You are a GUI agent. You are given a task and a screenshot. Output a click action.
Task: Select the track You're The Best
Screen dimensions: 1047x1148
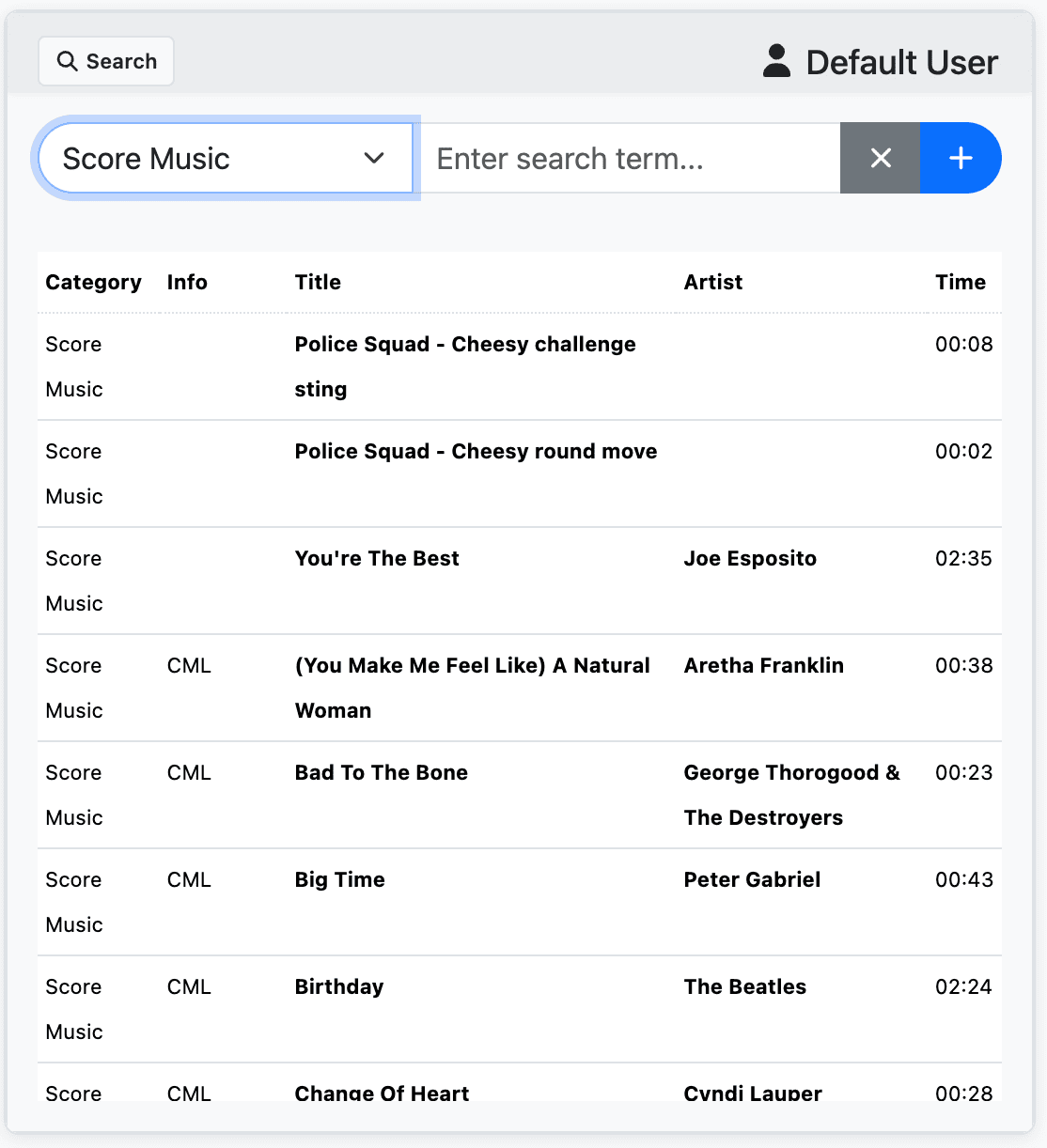(376, 558)
